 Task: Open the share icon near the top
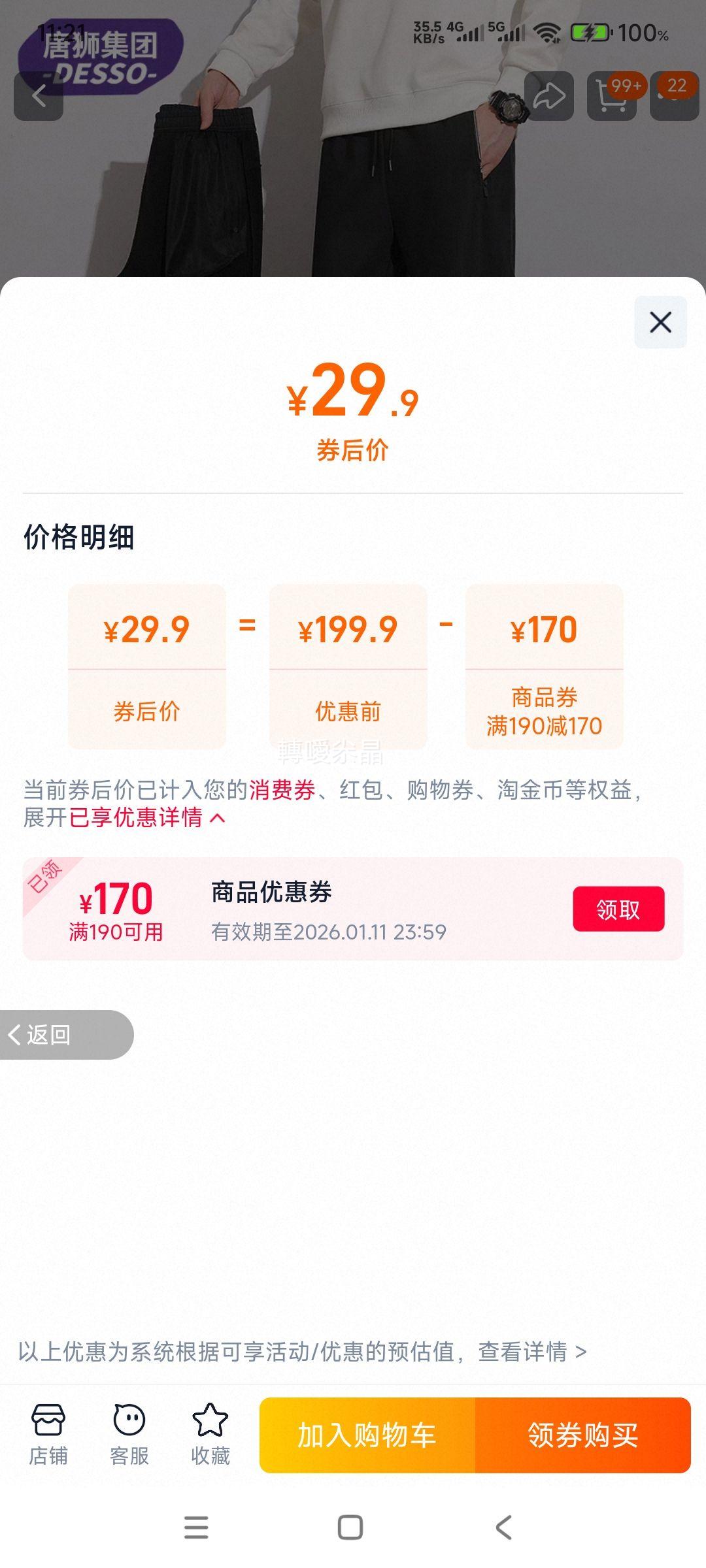[x=551, y=95]
